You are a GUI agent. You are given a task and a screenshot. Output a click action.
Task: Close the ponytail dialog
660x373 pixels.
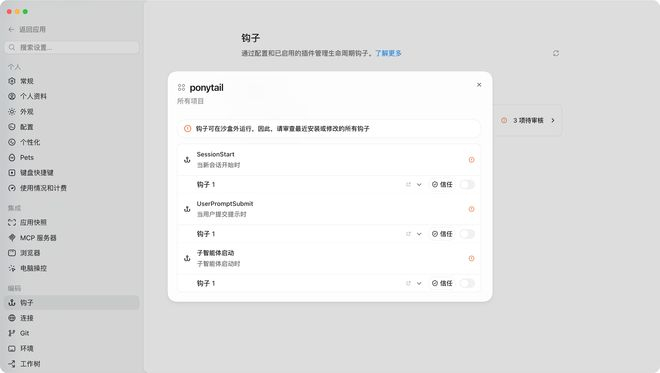[479, 85]
